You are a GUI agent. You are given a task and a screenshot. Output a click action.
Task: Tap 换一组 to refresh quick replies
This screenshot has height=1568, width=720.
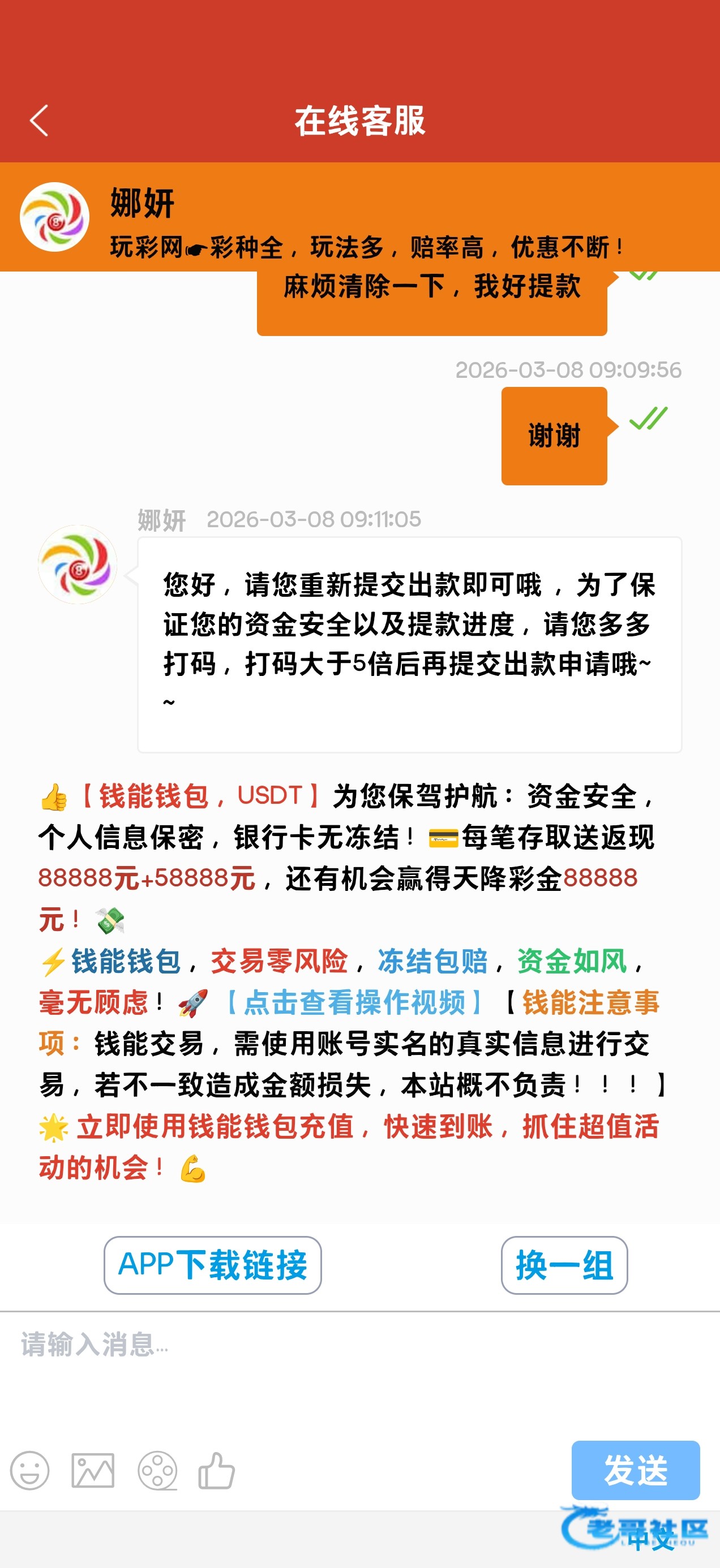pos(564,1265)
